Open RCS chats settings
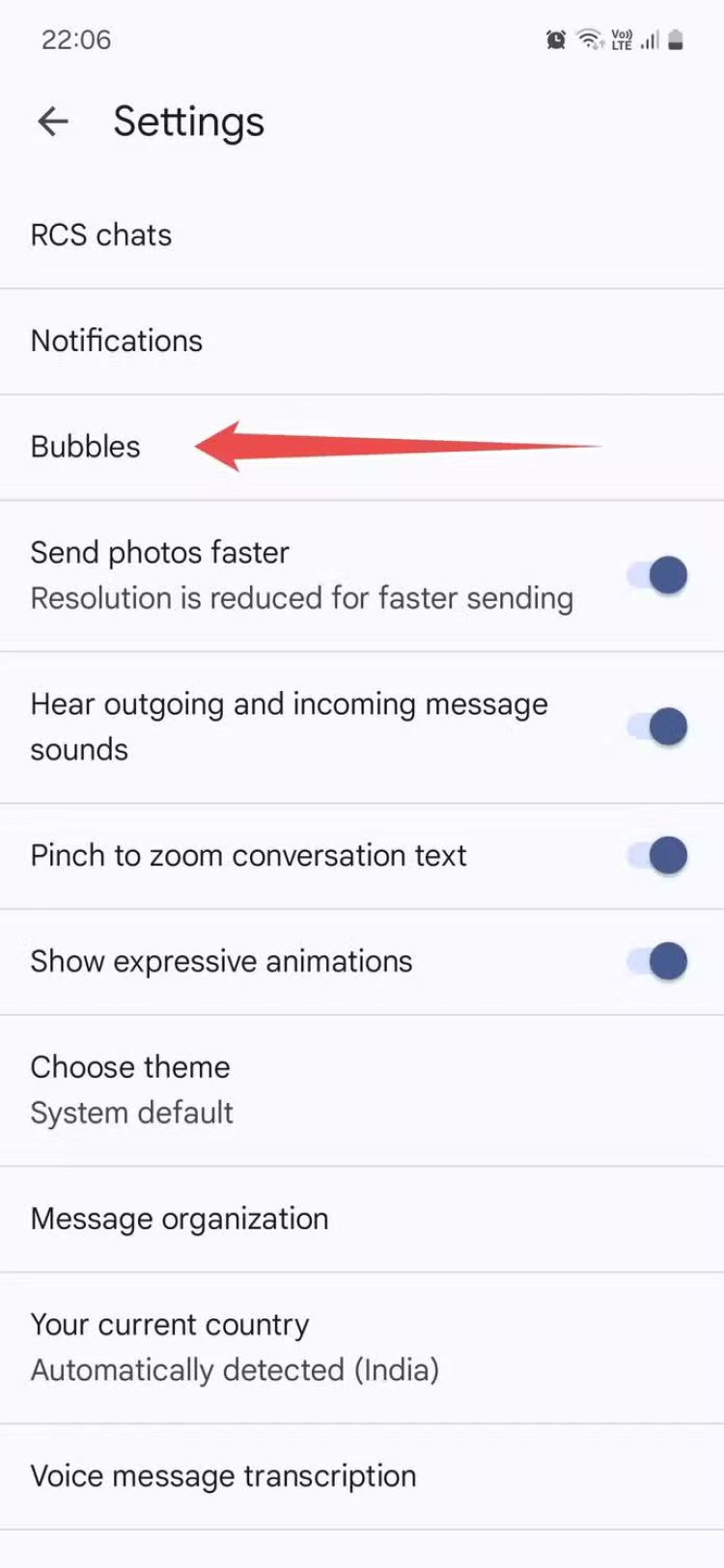The image size is (724, 1568). coord(362,235)
